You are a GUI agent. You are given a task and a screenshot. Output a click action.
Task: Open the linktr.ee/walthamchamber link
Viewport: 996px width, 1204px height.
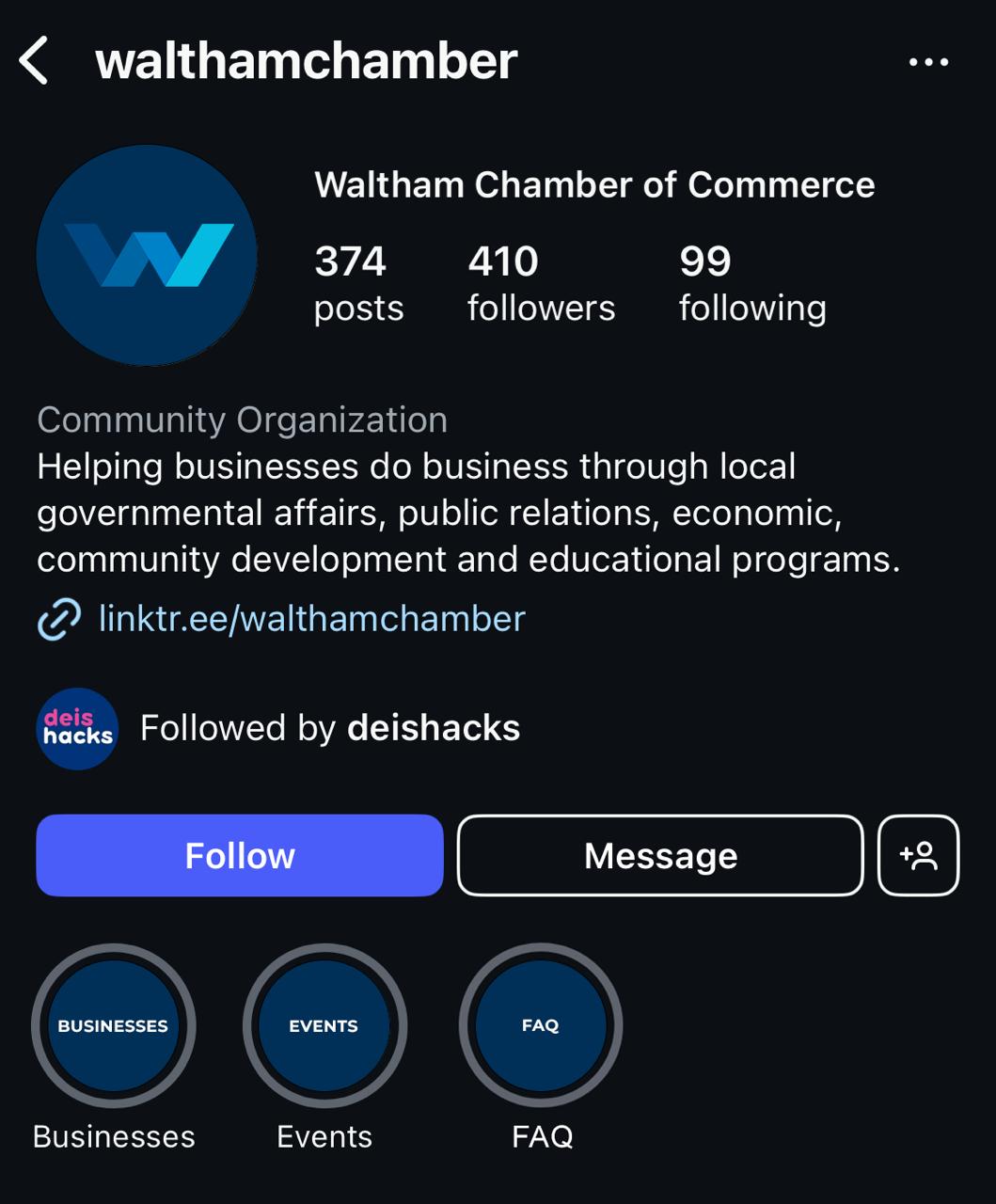pos(311,619)
